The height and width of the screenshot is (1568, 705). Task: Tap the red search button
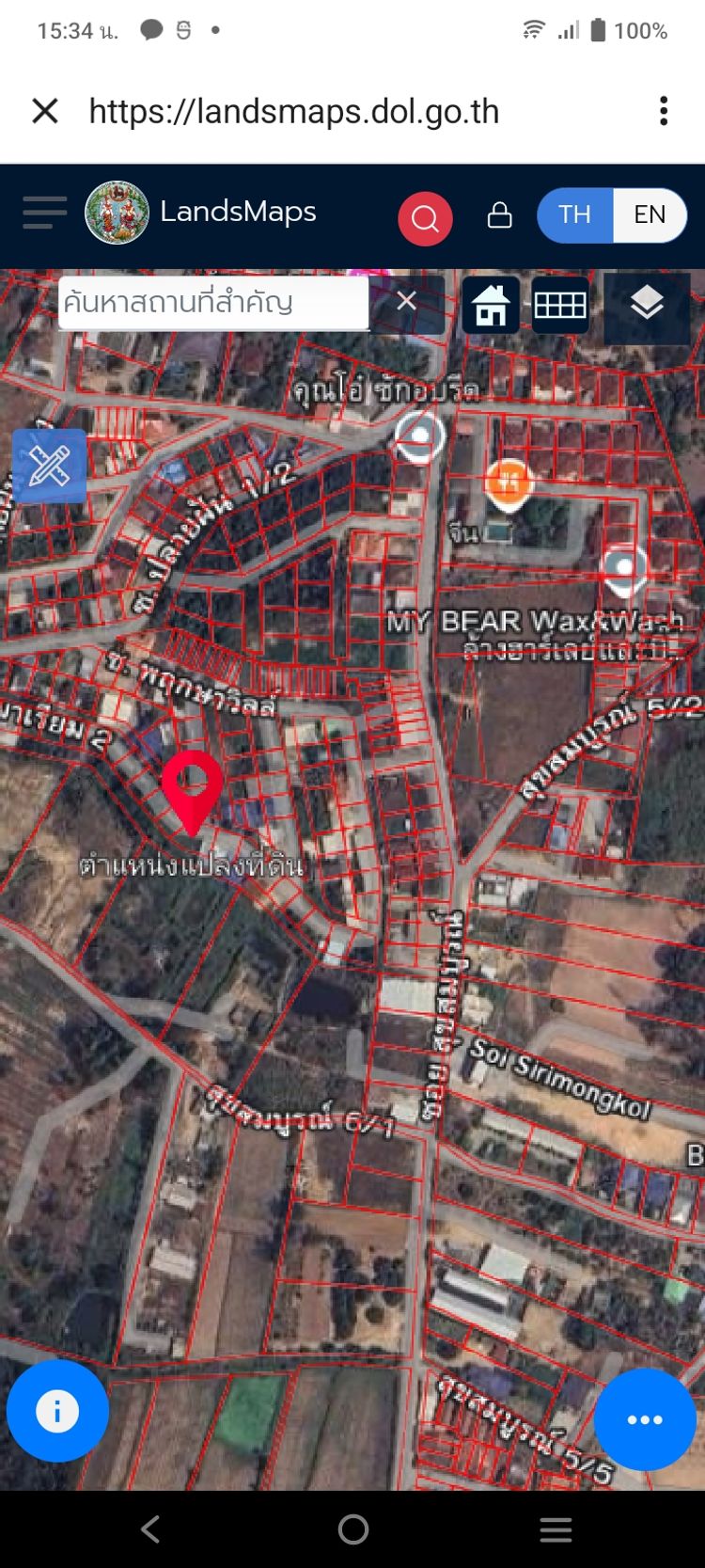[x=425, y=218]
